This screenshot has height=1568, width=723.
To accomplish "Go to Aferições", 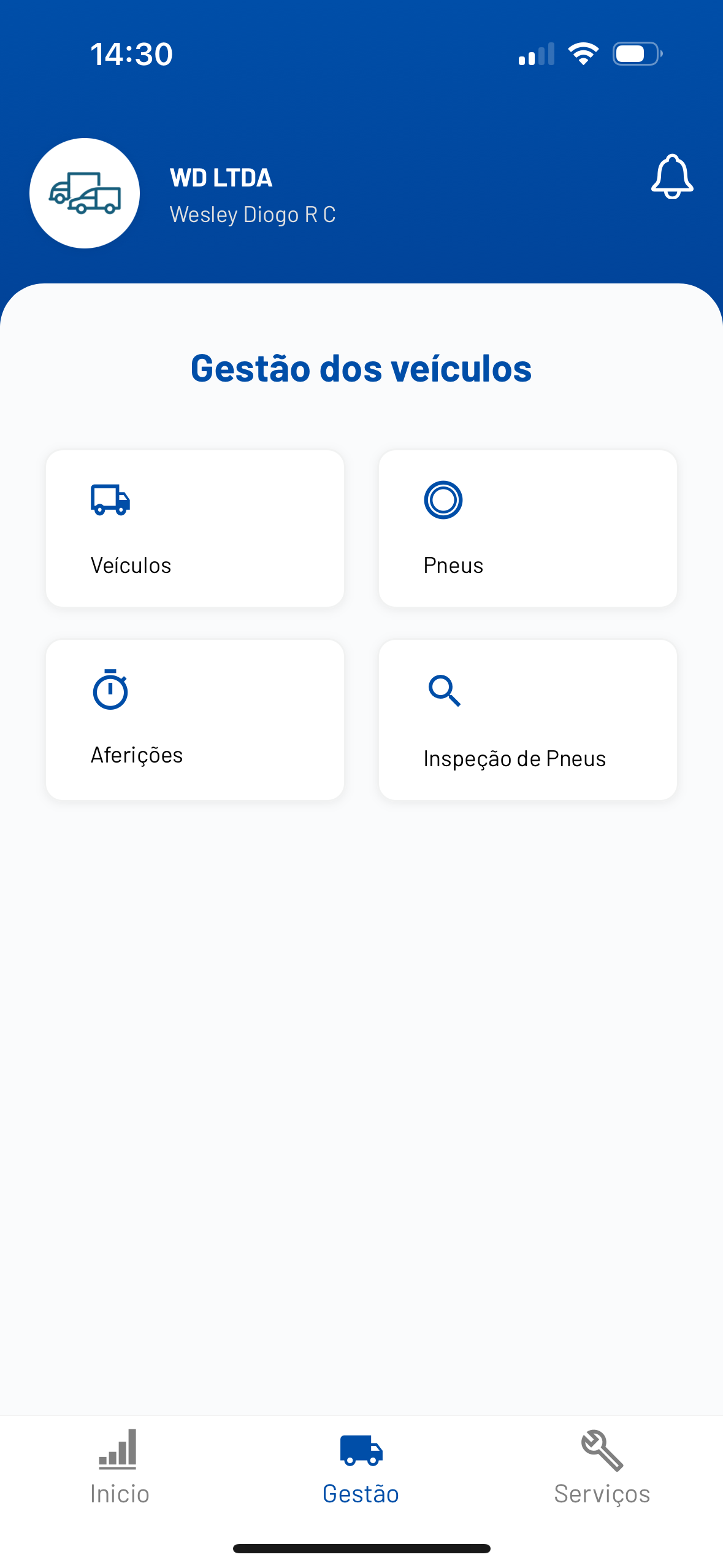I will click(x=195, y=720).
